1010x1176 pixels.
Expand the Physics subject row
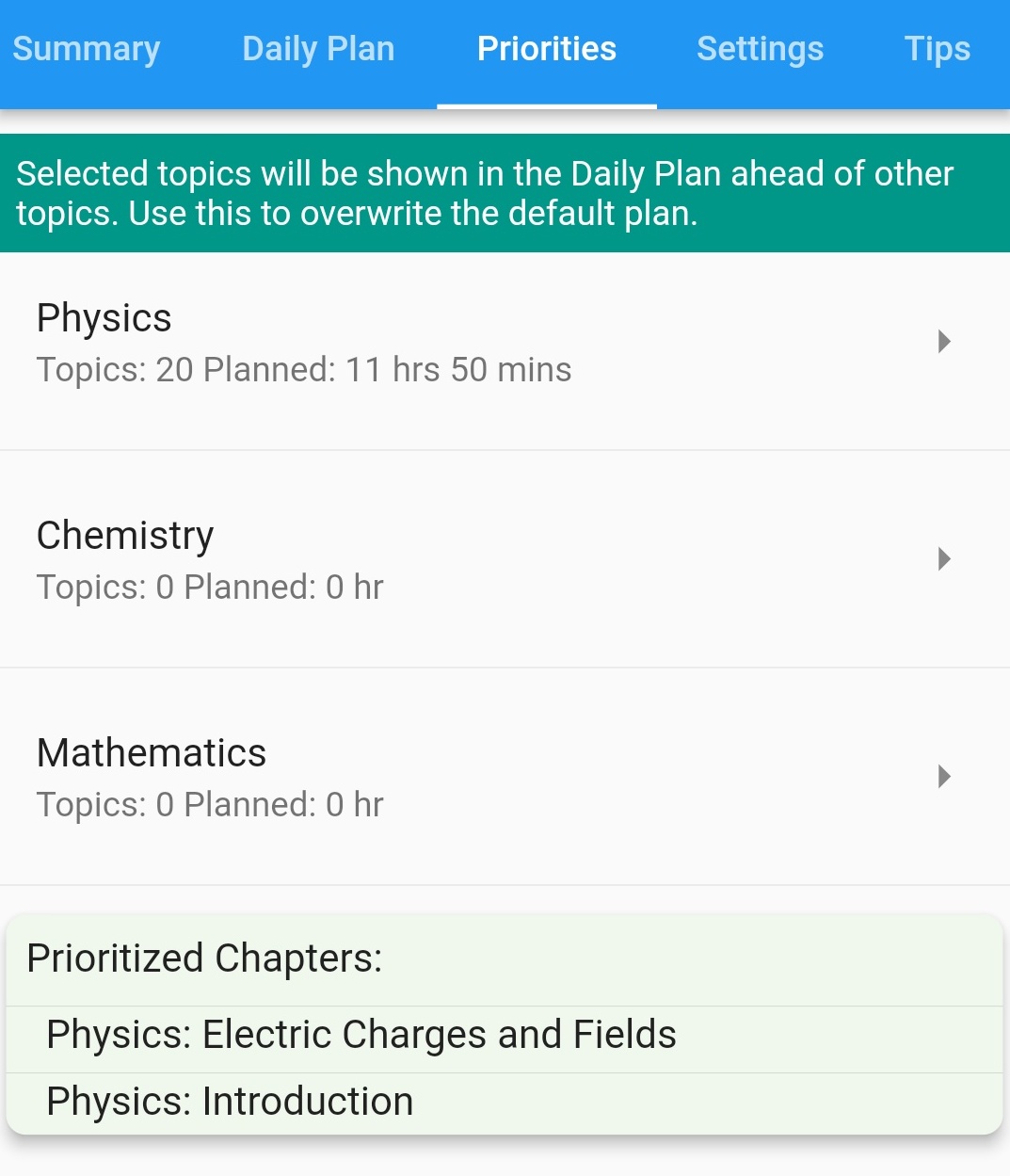coord(505,343)
